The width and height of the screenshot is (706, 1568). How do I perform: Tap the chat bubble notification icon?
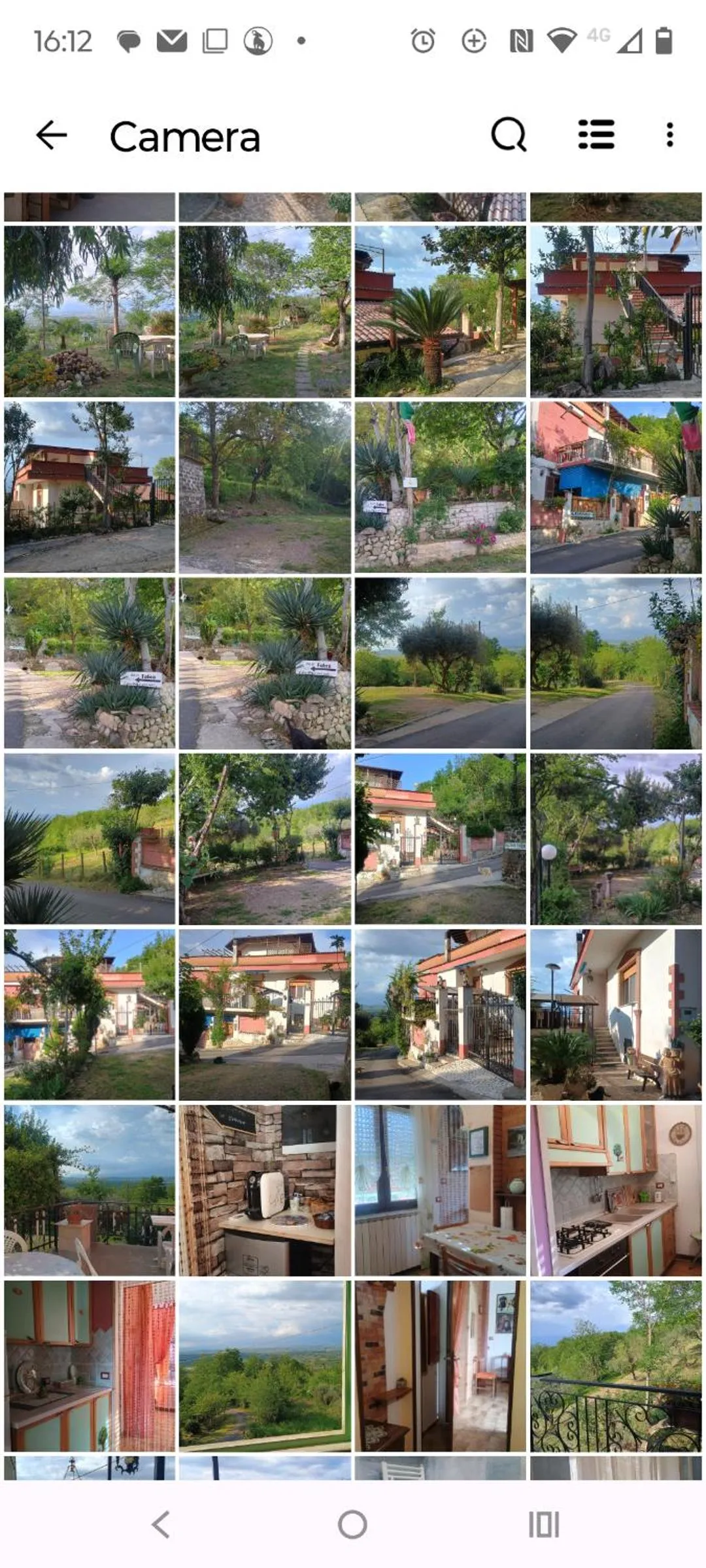[129, 41]
